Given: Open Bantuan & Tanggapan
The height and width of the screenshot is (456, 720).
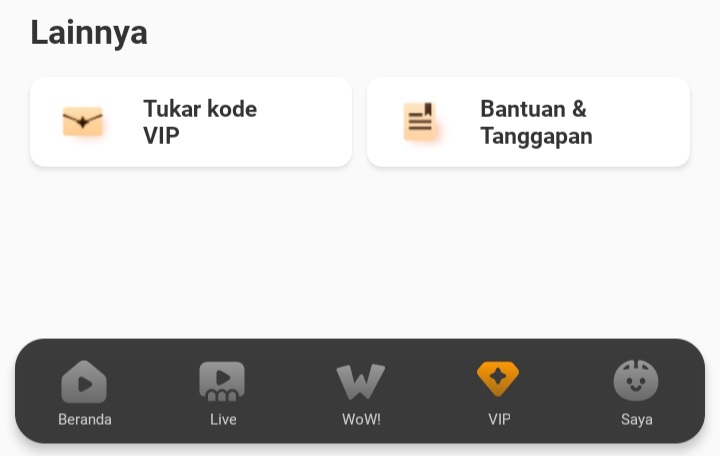Looking at the screenshot, I should (528, 122).
